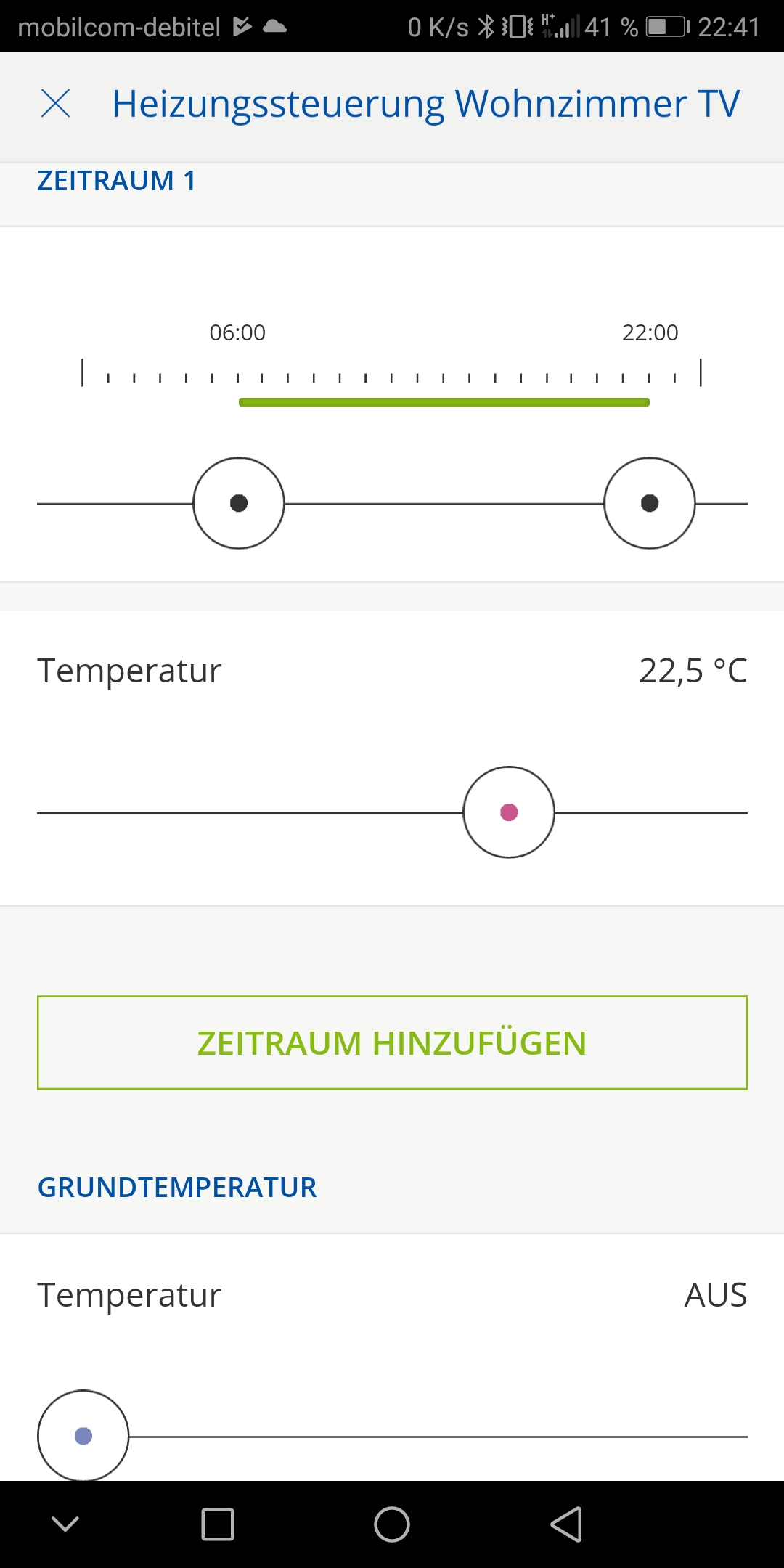Tap the 06:00 start time slider handle
Image resolution: width=784 pixels, height=1568 pixels.
pyautogui.click(x=238, y=503)
